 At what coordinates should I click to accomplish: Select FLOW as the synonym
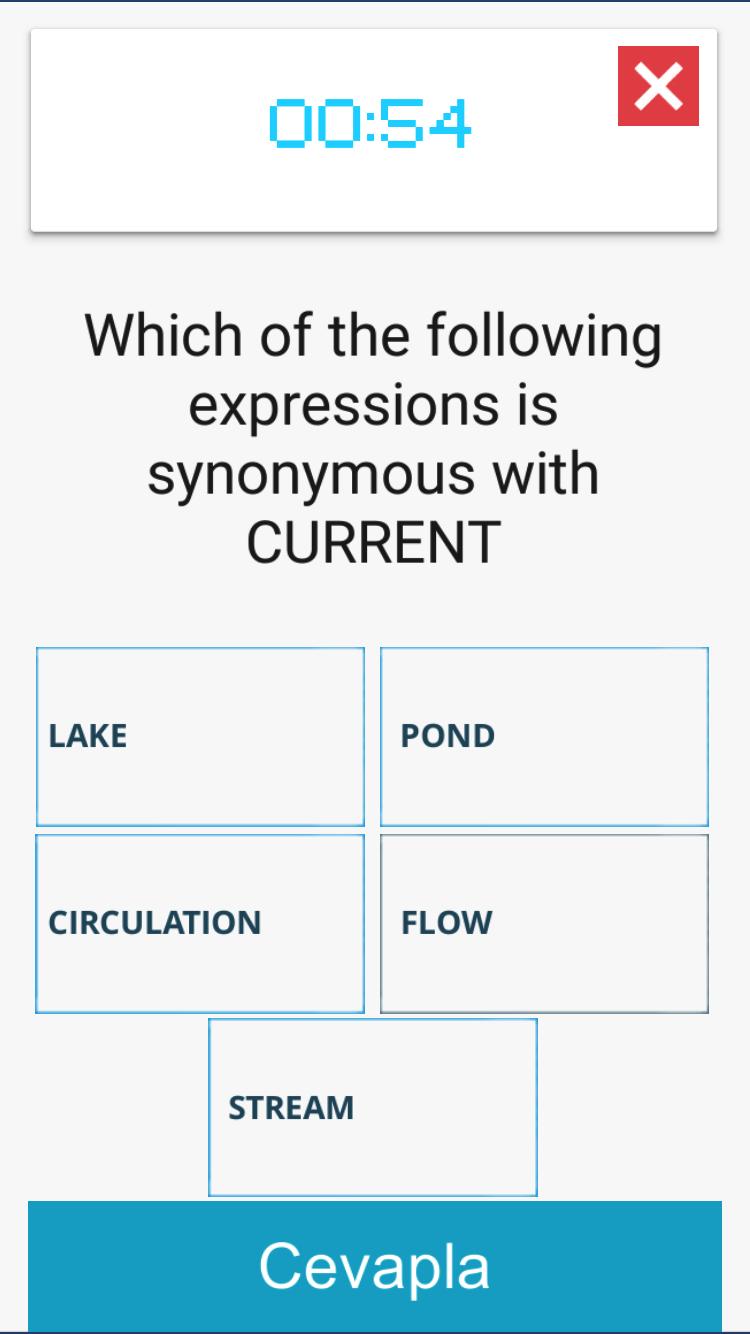(x=544, y=923)
